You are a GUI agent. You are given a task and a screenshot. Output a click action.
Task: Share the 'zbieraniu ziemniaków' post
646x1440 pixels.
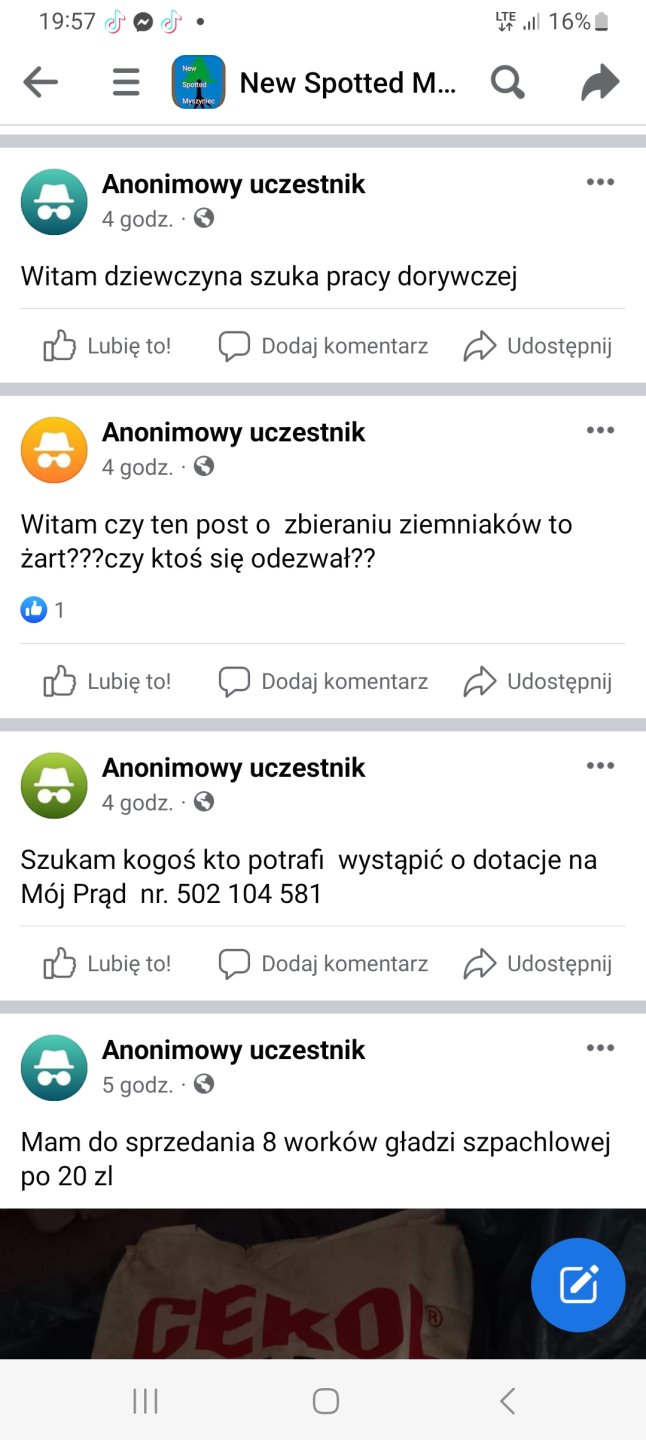coord(538,682)
